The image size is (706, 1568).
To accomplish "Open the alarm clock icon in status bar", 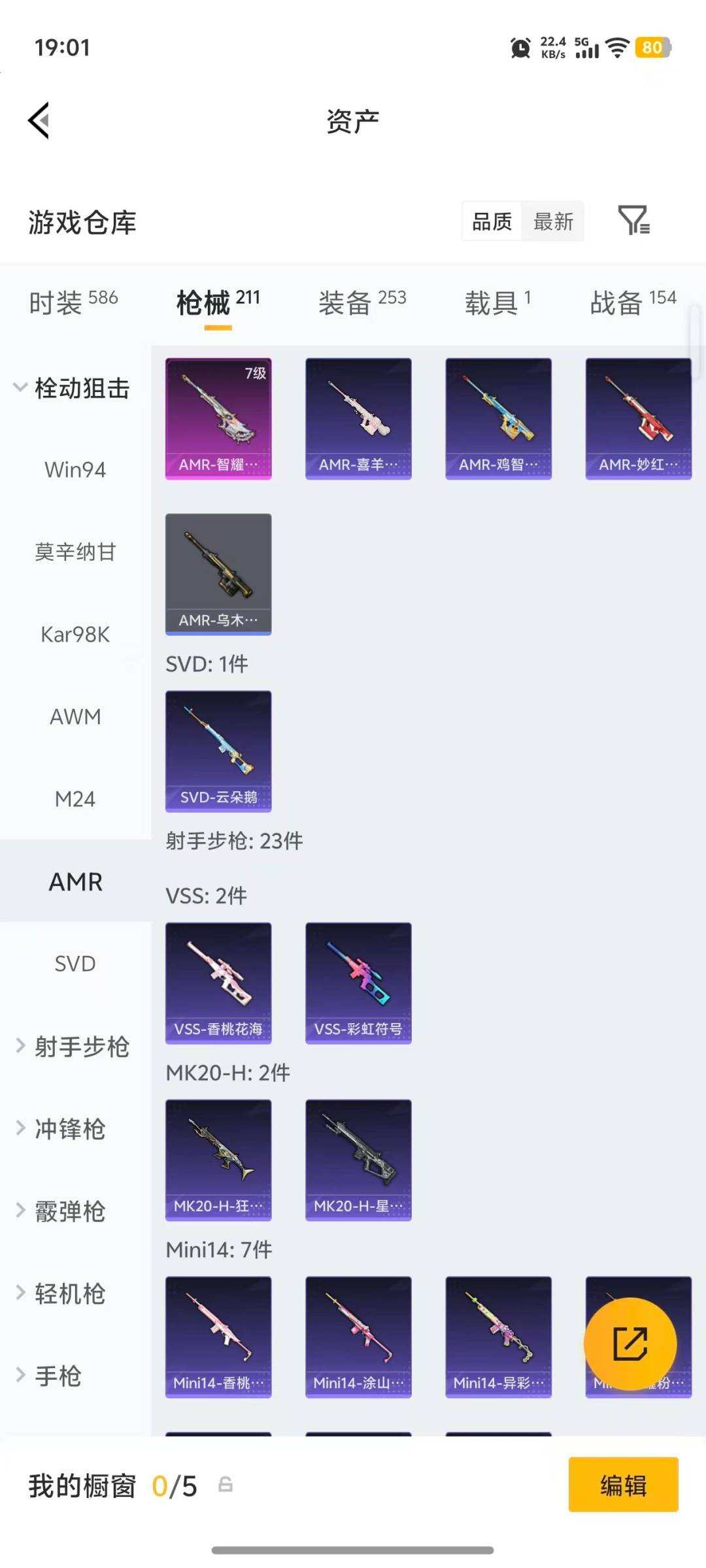I will coord(518,48).
